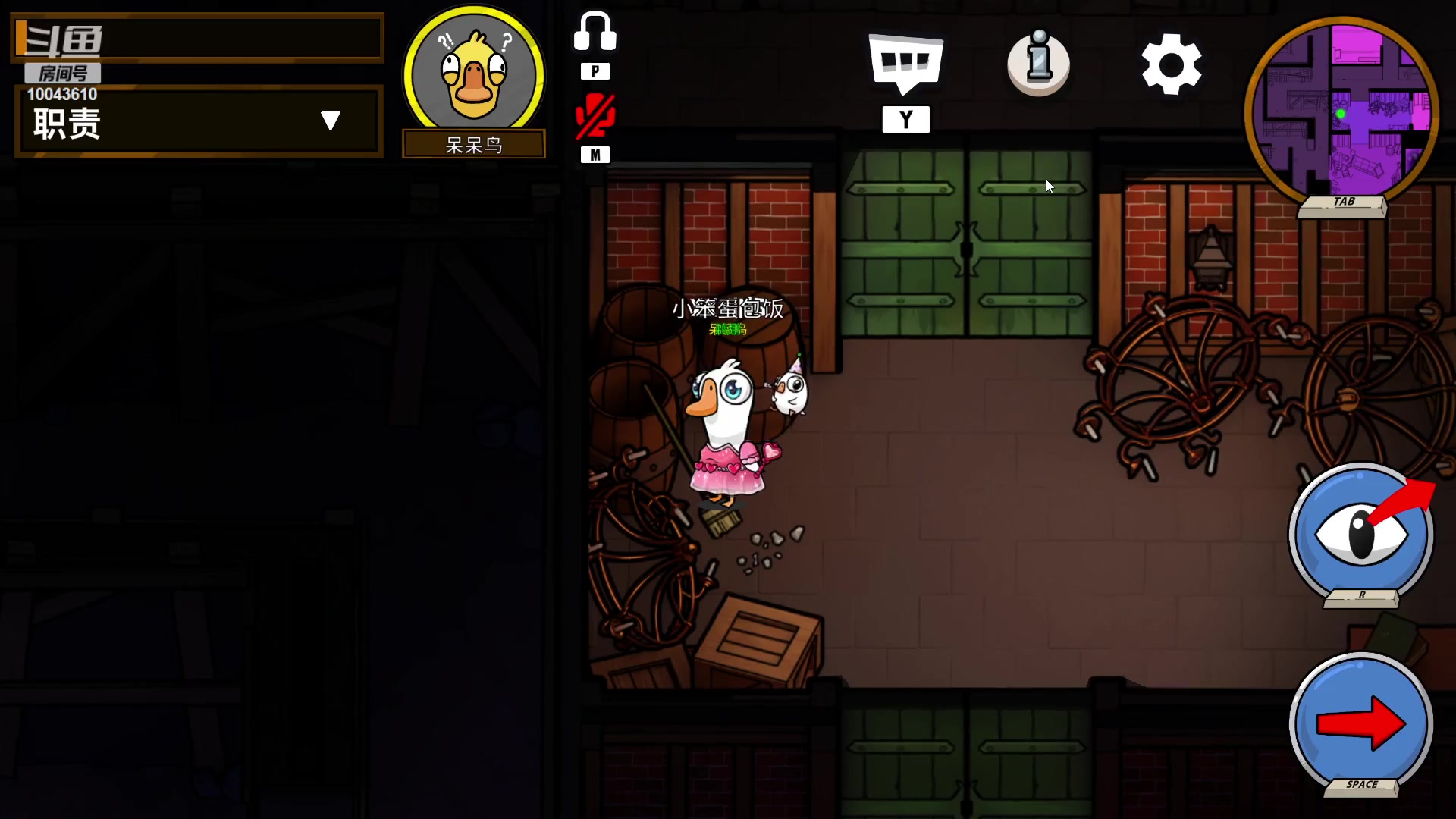Screen dimensions: 1456x819
Task: Use the eye spy ability button
Action: [x=1360, y=535]
